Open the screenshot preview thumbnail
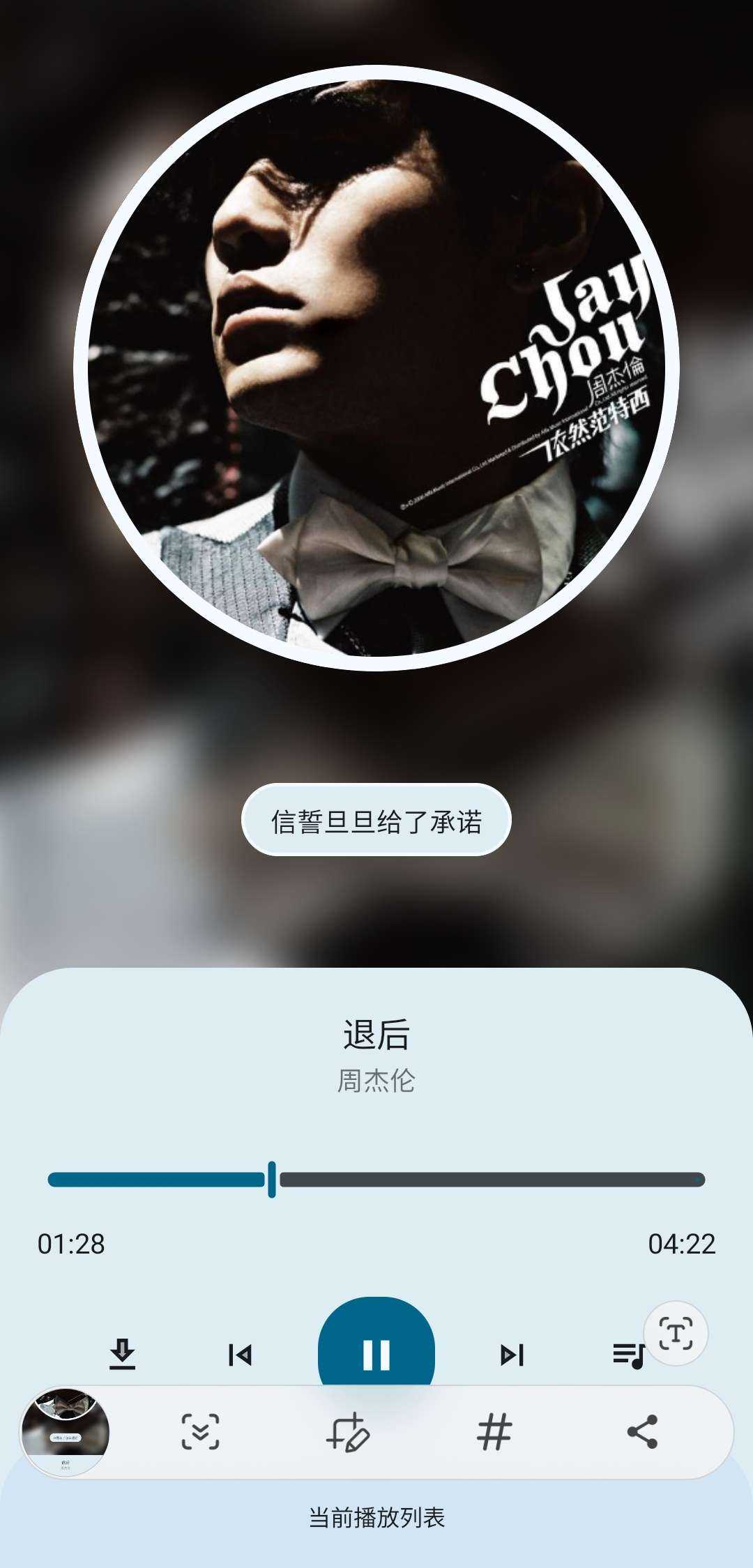 click(x=66, y=1432)
